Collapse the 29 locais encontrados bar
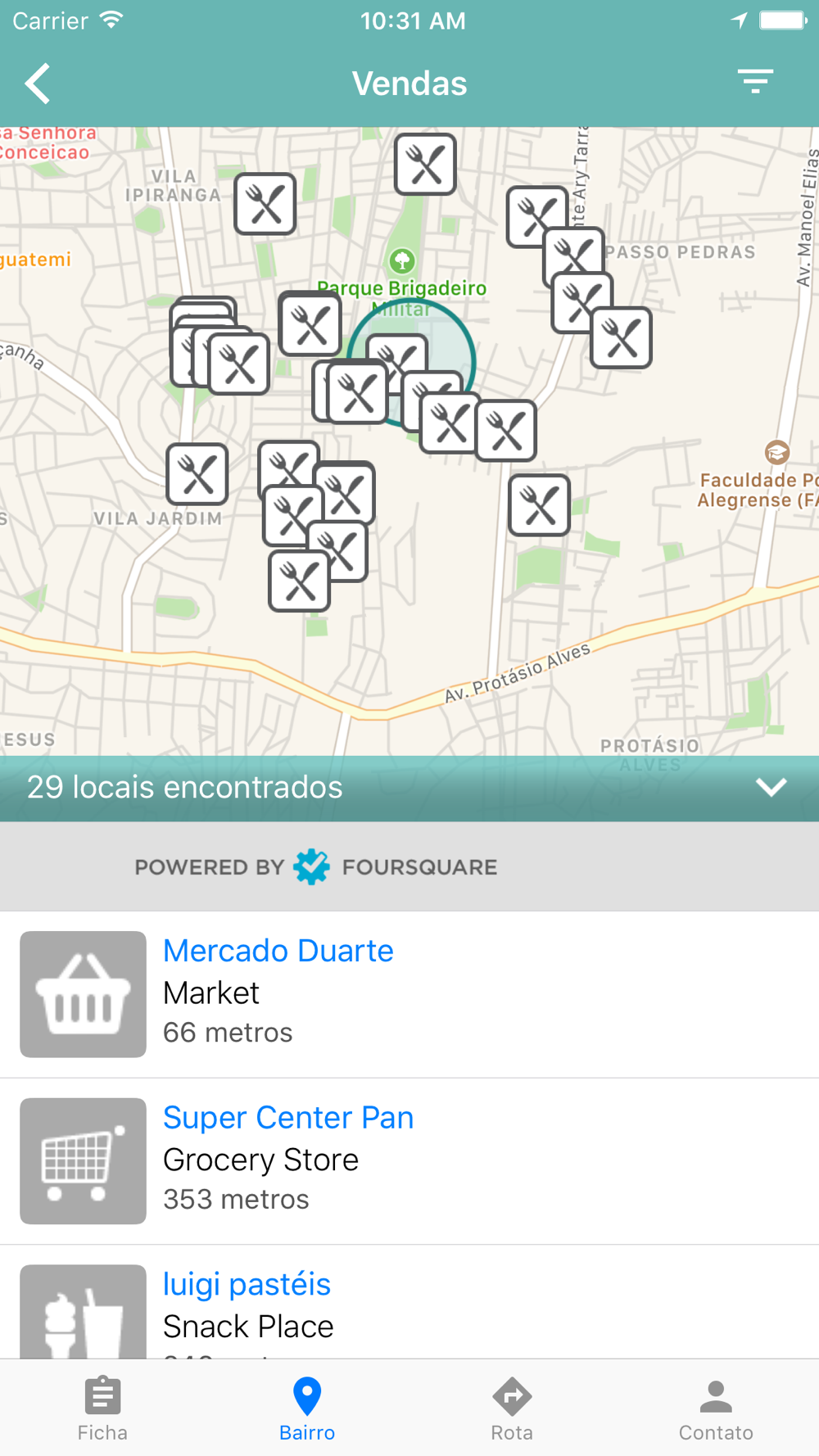This screenshot has height=1456, width=819. (409, 788)
